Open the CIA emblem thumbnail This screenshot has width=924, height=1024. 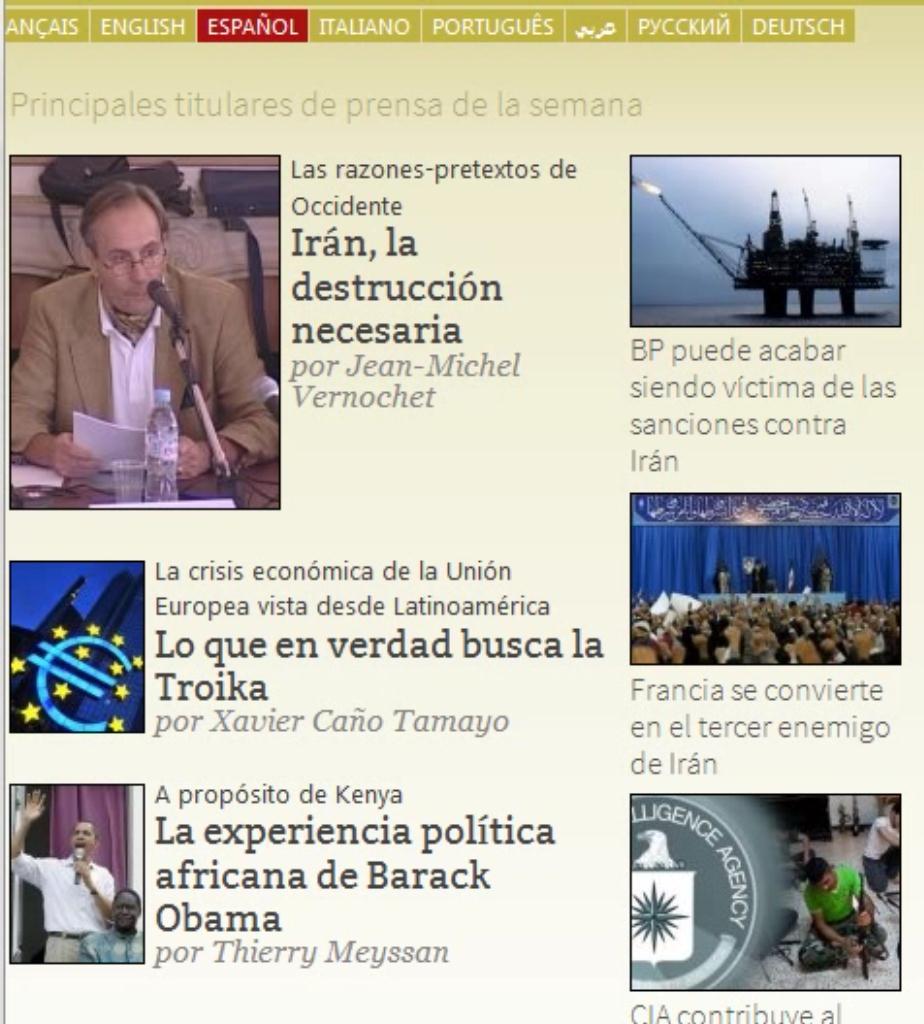point(765,892)
